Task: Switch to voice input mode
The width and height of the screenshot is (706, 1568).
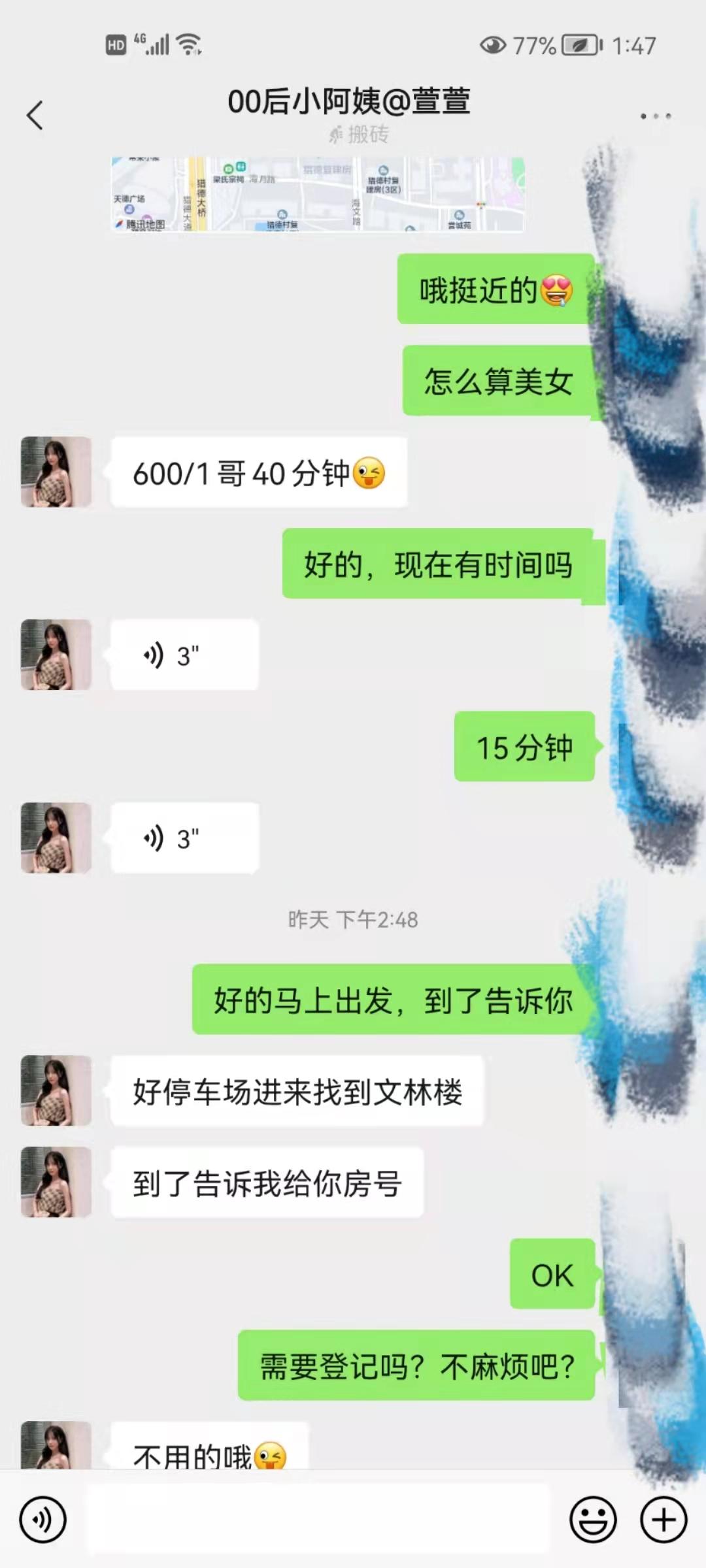Action: 43,1520
